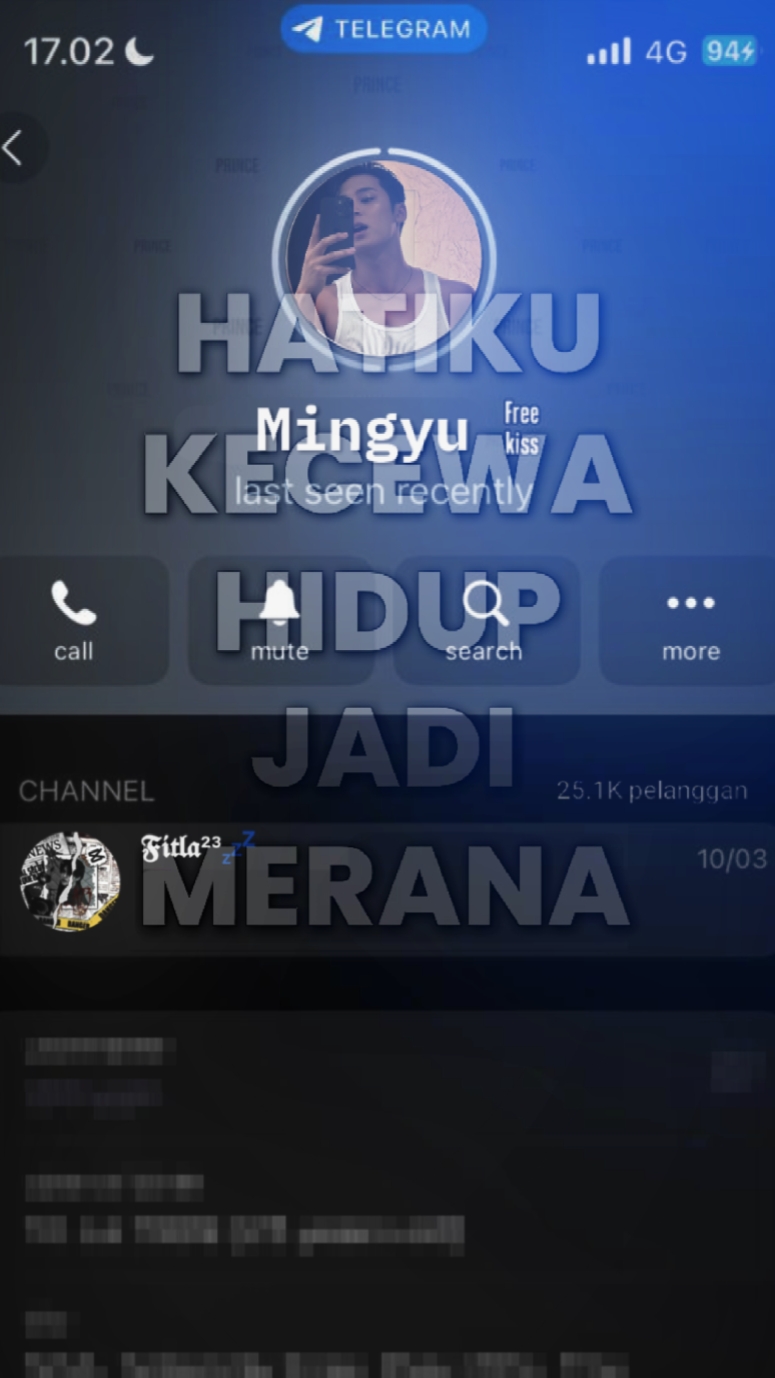Open the more options menu
This screenshot has height=1378, width=775.
pos(690,620)
